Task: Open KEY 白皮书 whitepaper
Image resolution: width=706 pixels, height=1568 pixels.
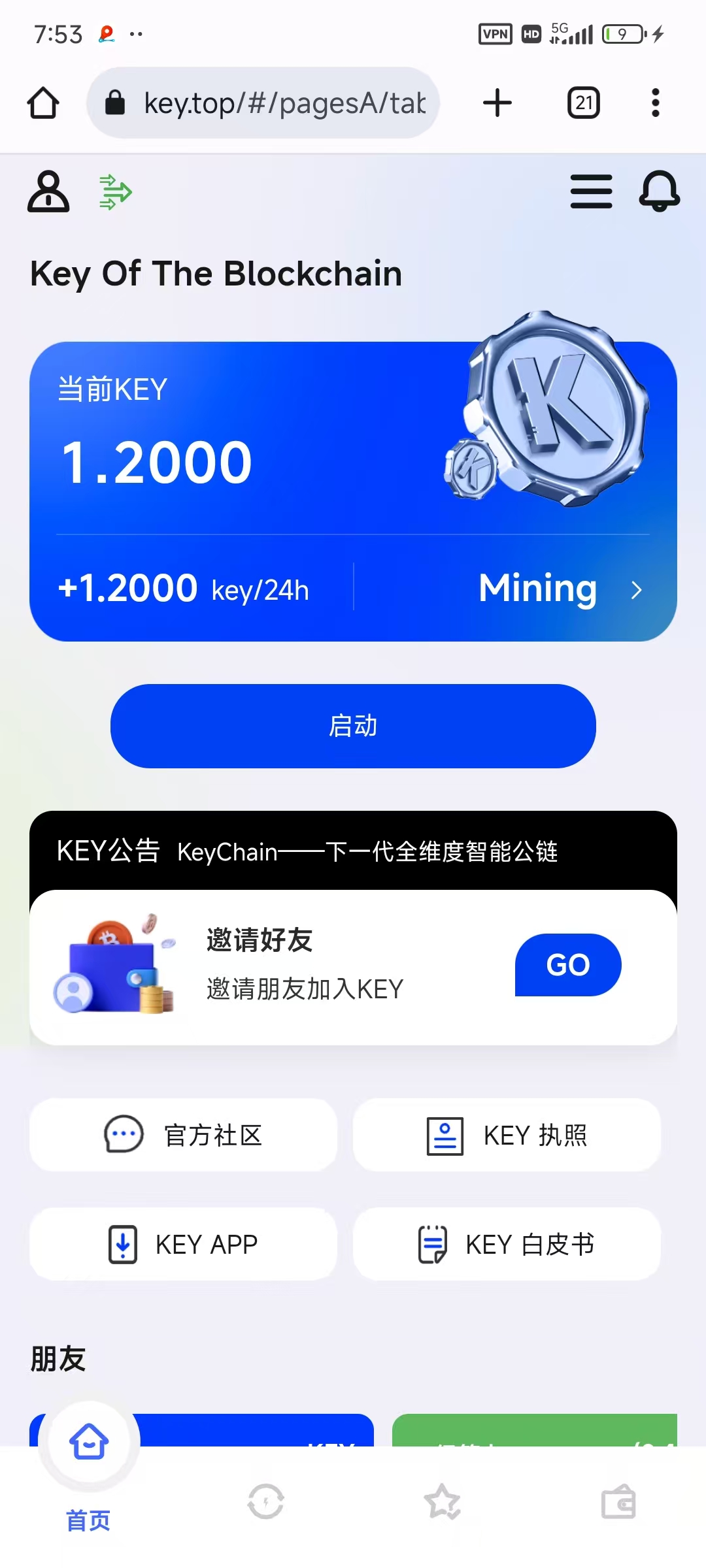Action: tap(507, 1244)
